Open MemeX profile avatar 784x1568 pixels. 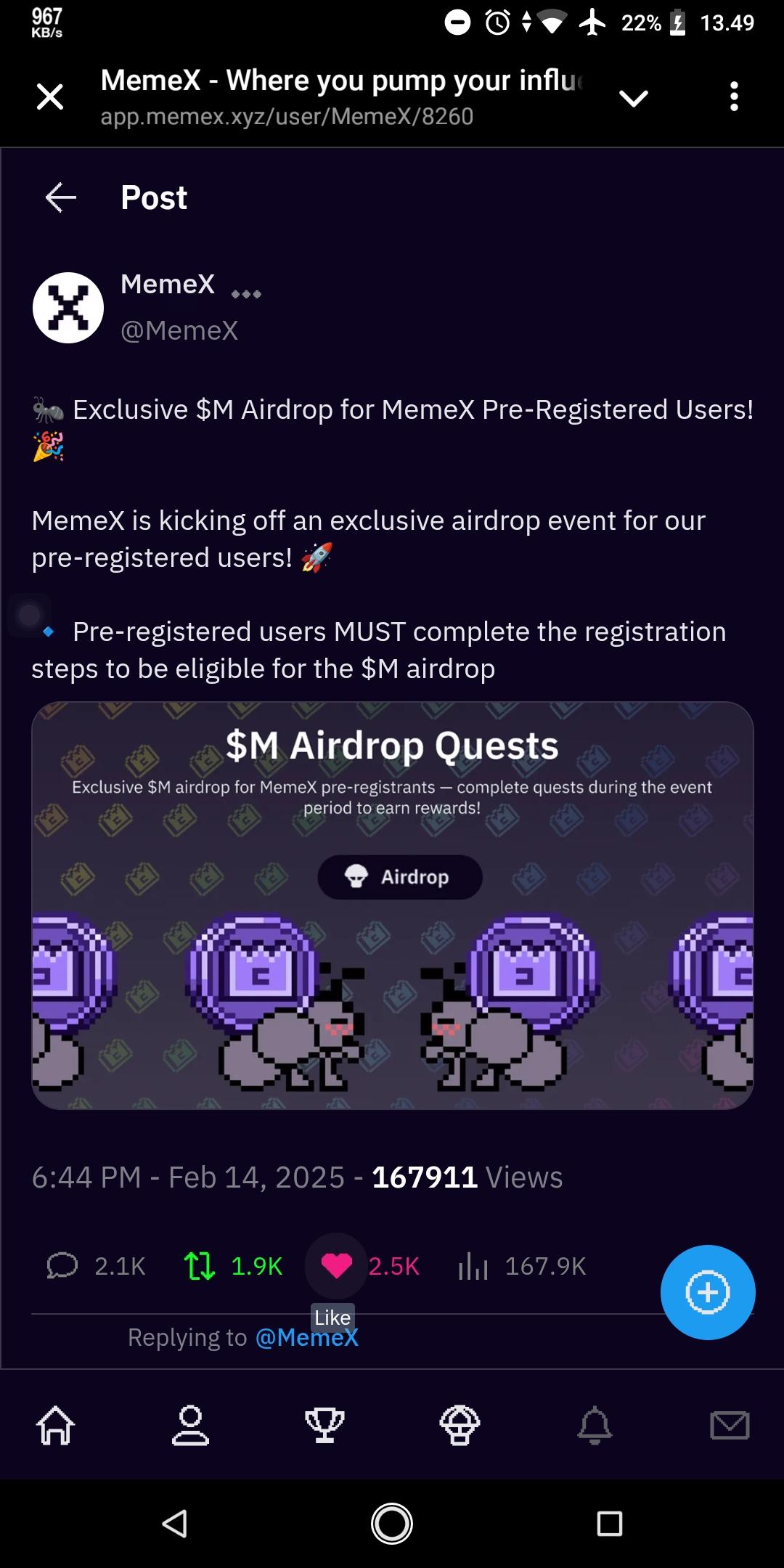pos(68,308)
